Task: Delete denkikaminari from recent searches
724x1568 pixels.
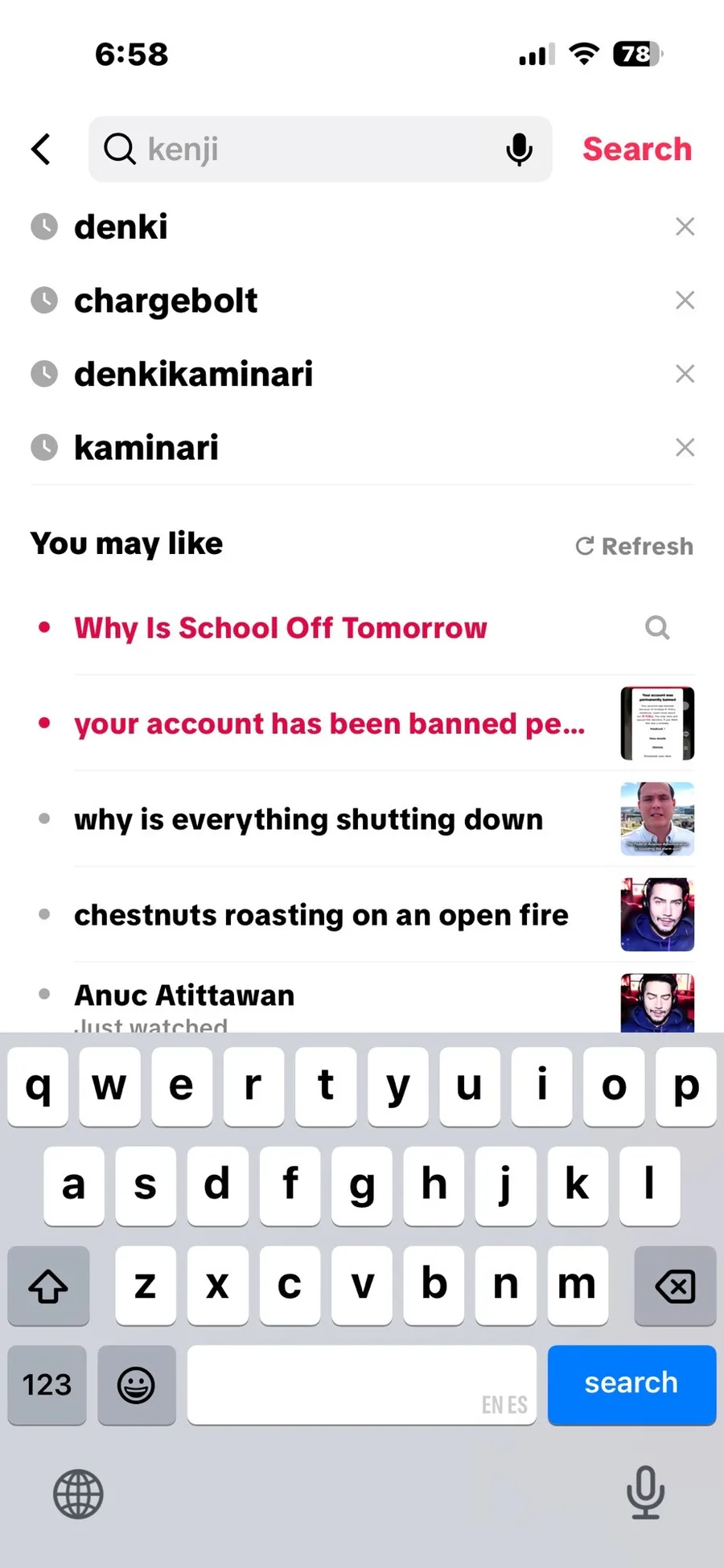Action: pyautogui.click(x=685, y=374)
